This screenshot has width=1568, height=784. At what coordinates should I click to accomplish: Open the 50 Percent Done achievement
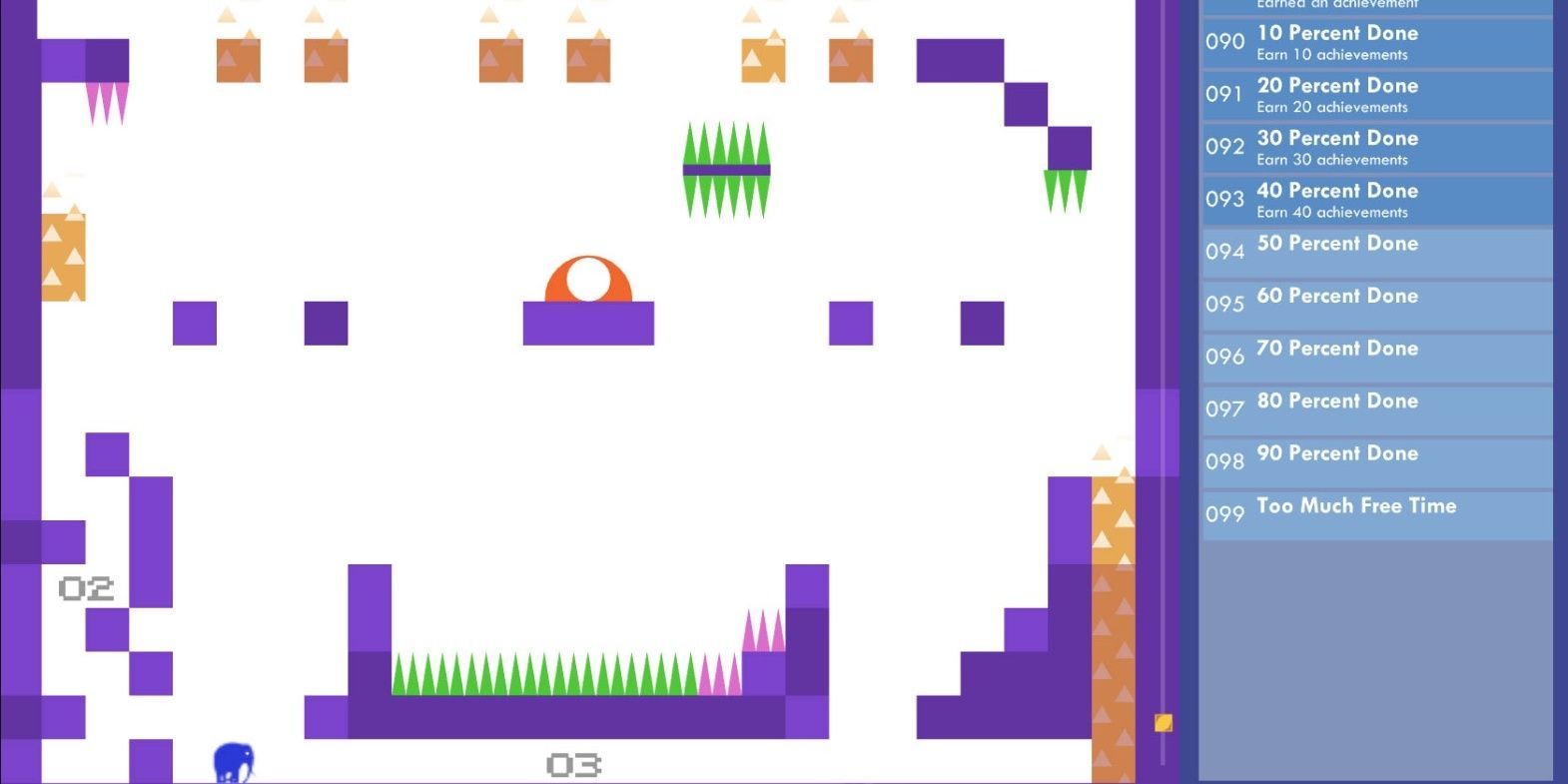tap(1376, 253)
